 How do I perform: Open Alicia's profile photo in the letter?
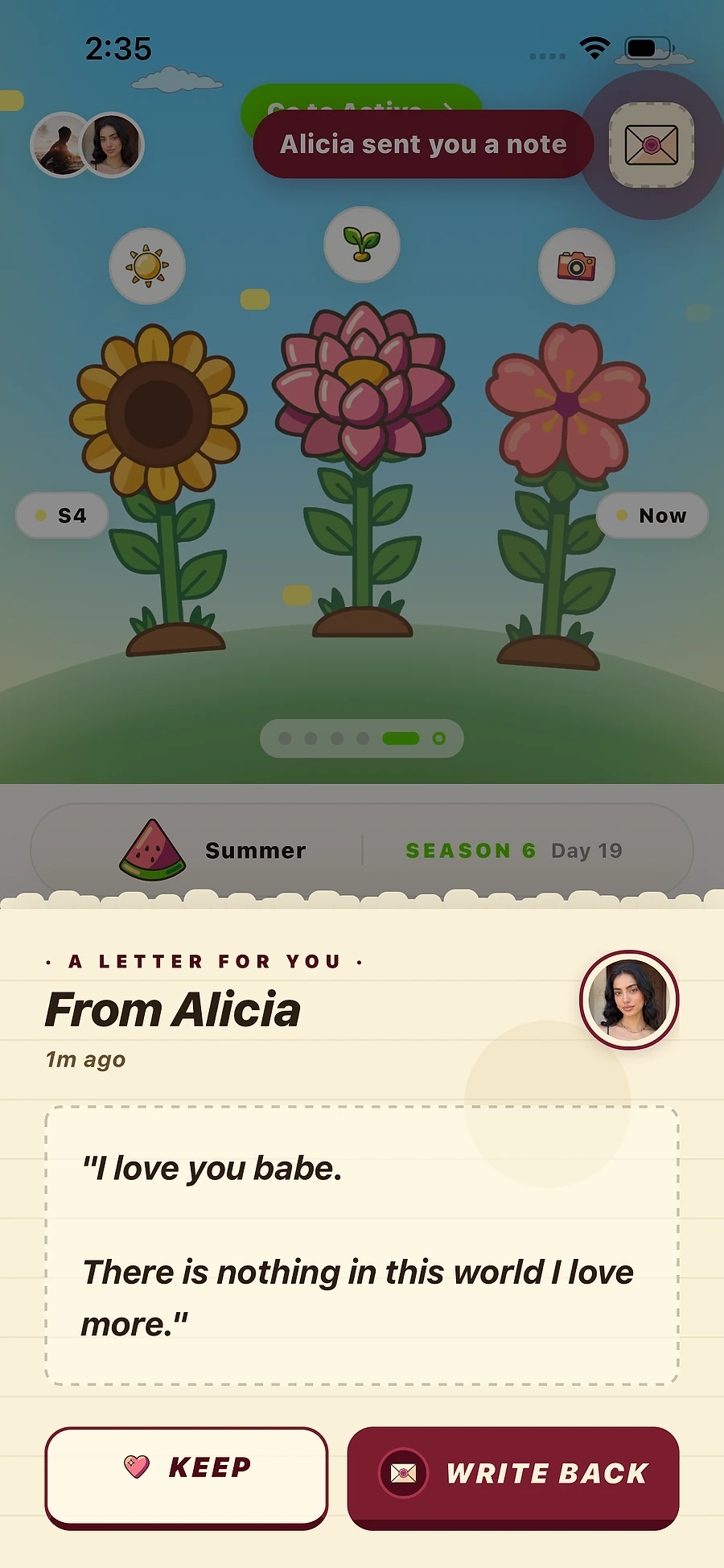coord(629,1000)
